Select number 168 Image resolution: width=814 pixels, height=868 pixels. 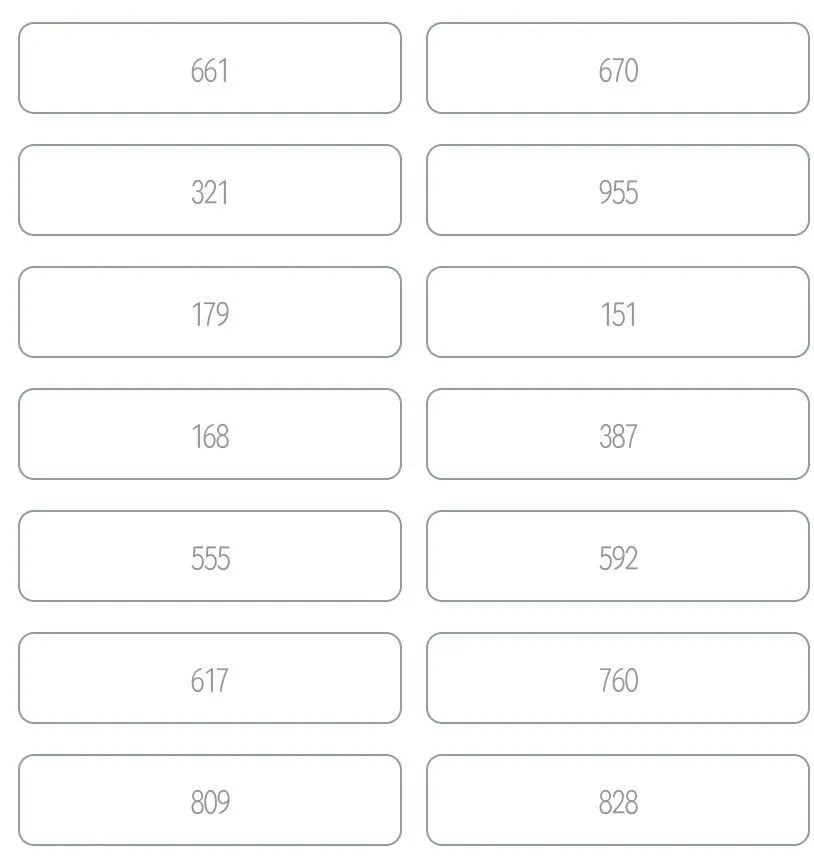[x=210, y=435]
